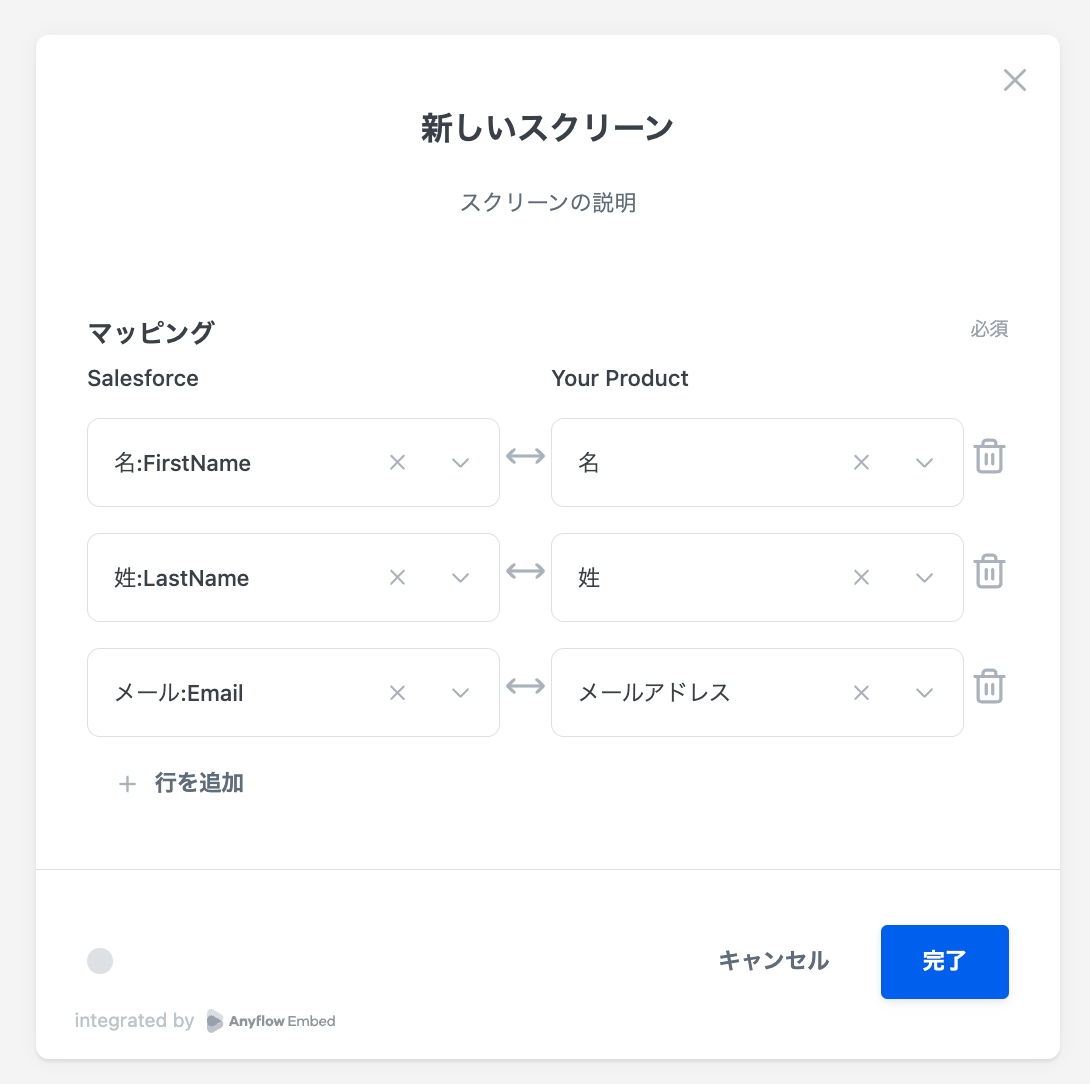Expand the 姓 Your Product dropdown
The image size is (1090, 1084).
924,577
